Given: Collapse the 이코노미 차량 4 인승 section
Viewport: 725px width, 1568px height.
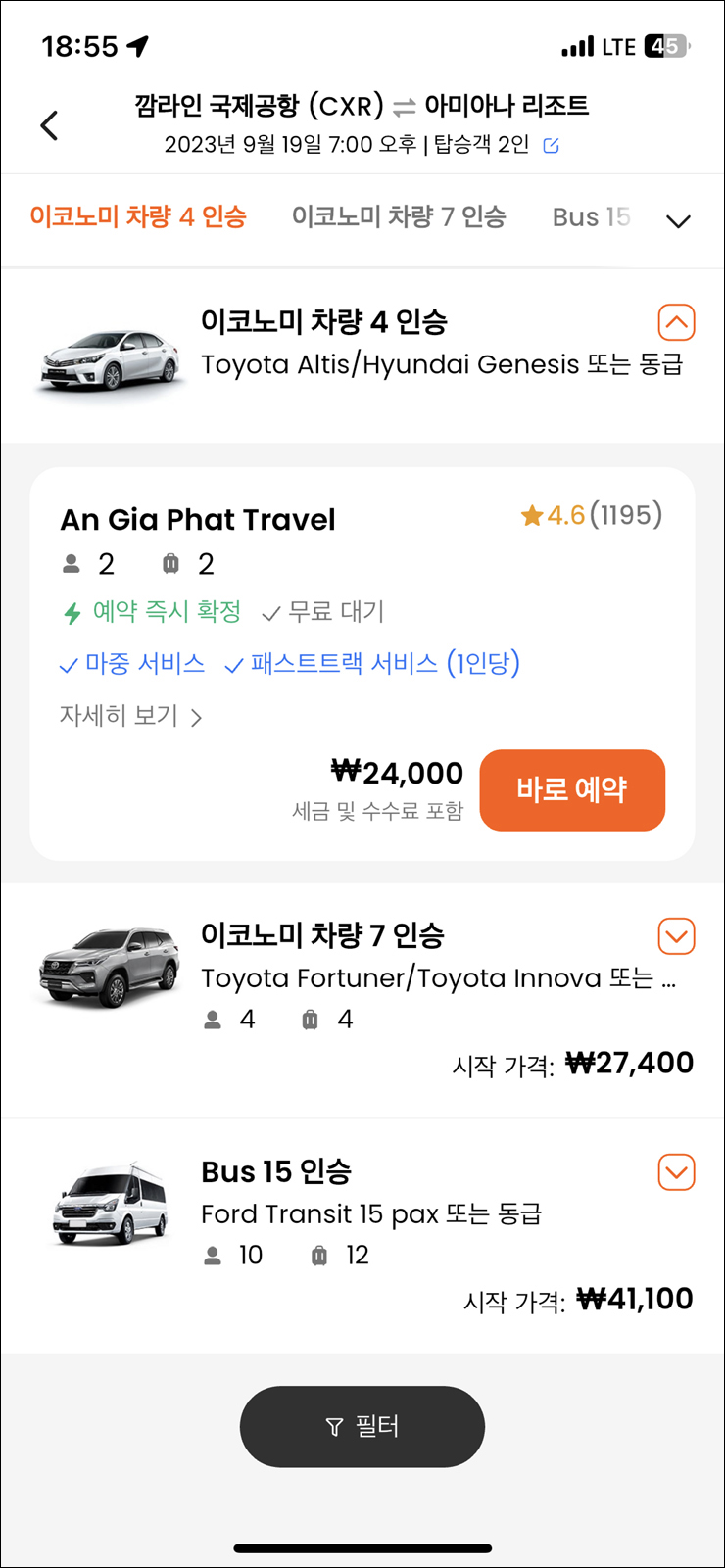Looking at the screenshot, I should 676,322.
